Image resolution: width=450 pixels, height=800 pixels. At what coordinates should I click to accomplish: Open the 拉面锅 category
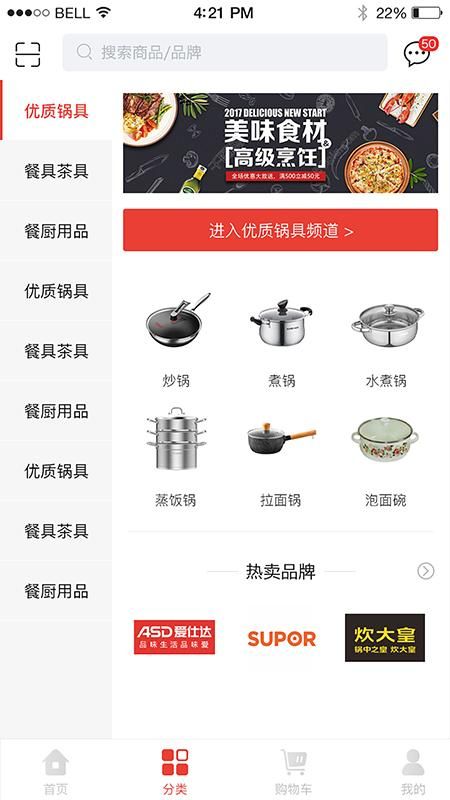[x=281, y=458]
